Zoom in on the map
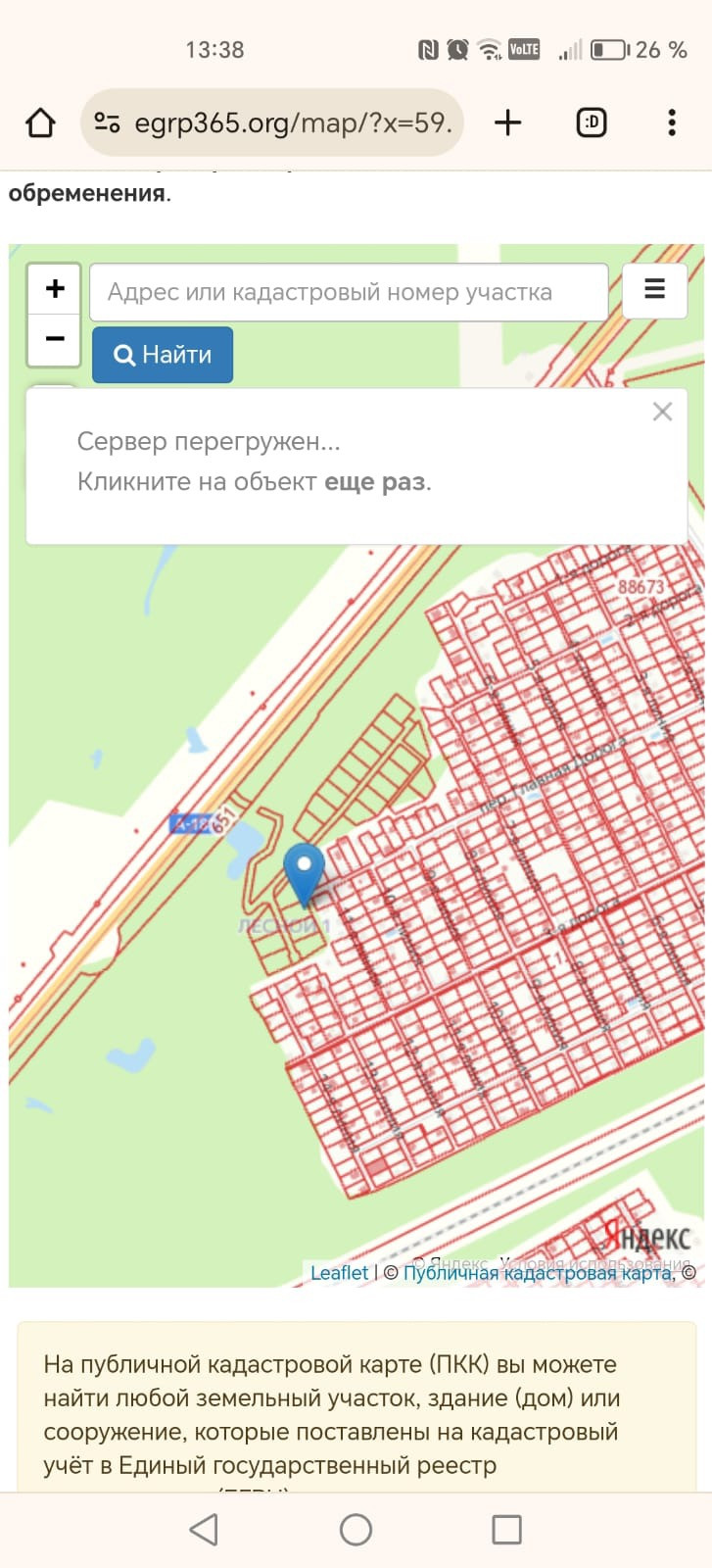 pyautogui.click(x=55, y=289)
